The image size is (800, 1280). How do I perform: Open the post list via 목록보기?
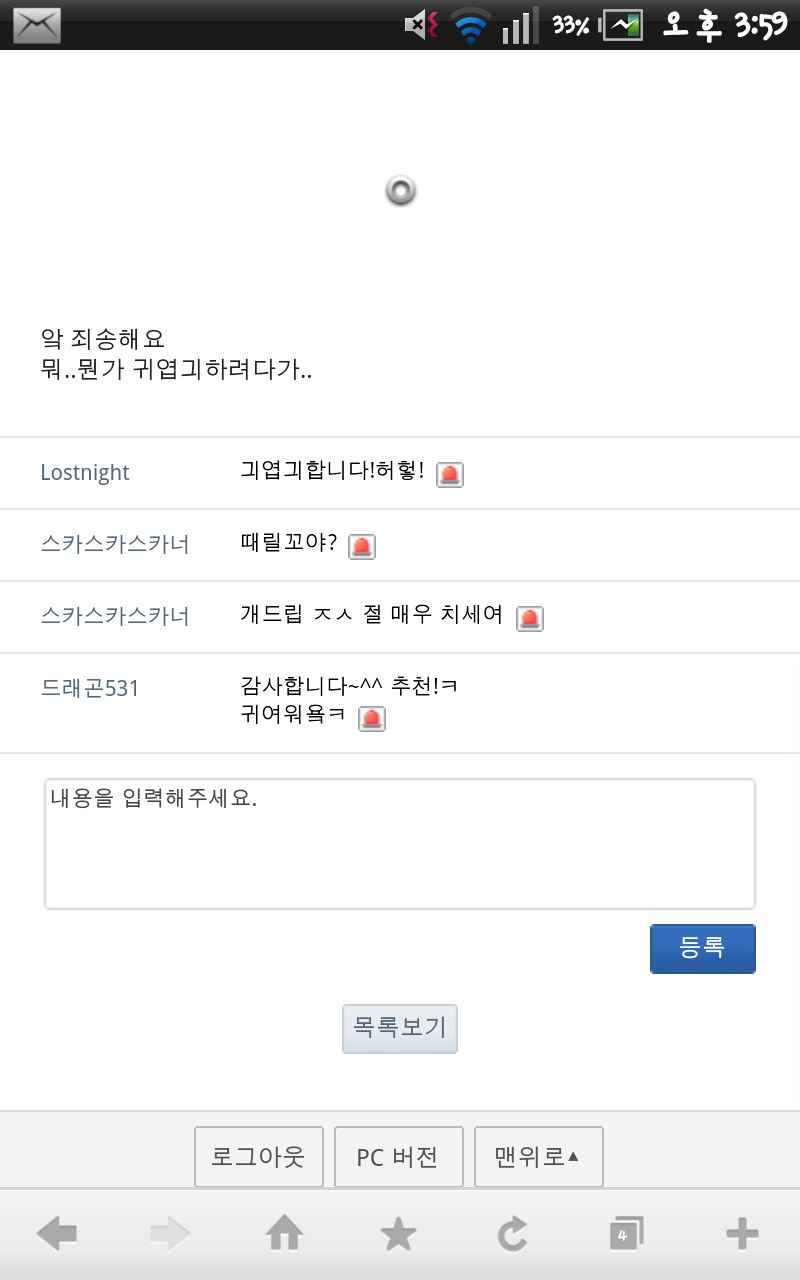(400, 1028)
